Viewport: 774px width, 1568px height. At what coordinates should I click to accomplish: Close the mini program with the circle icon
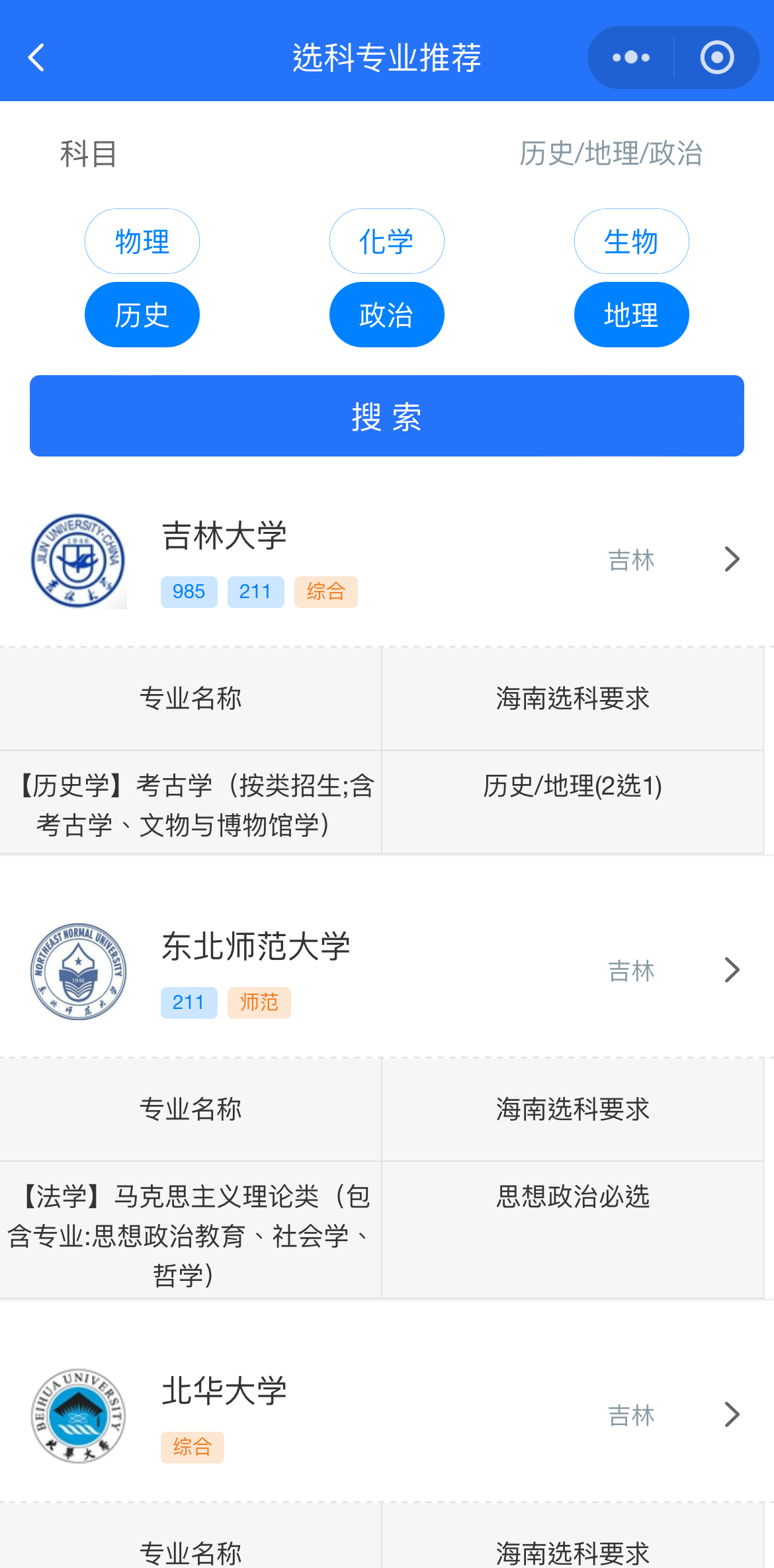pyautogui.click(x=717, y=58)
